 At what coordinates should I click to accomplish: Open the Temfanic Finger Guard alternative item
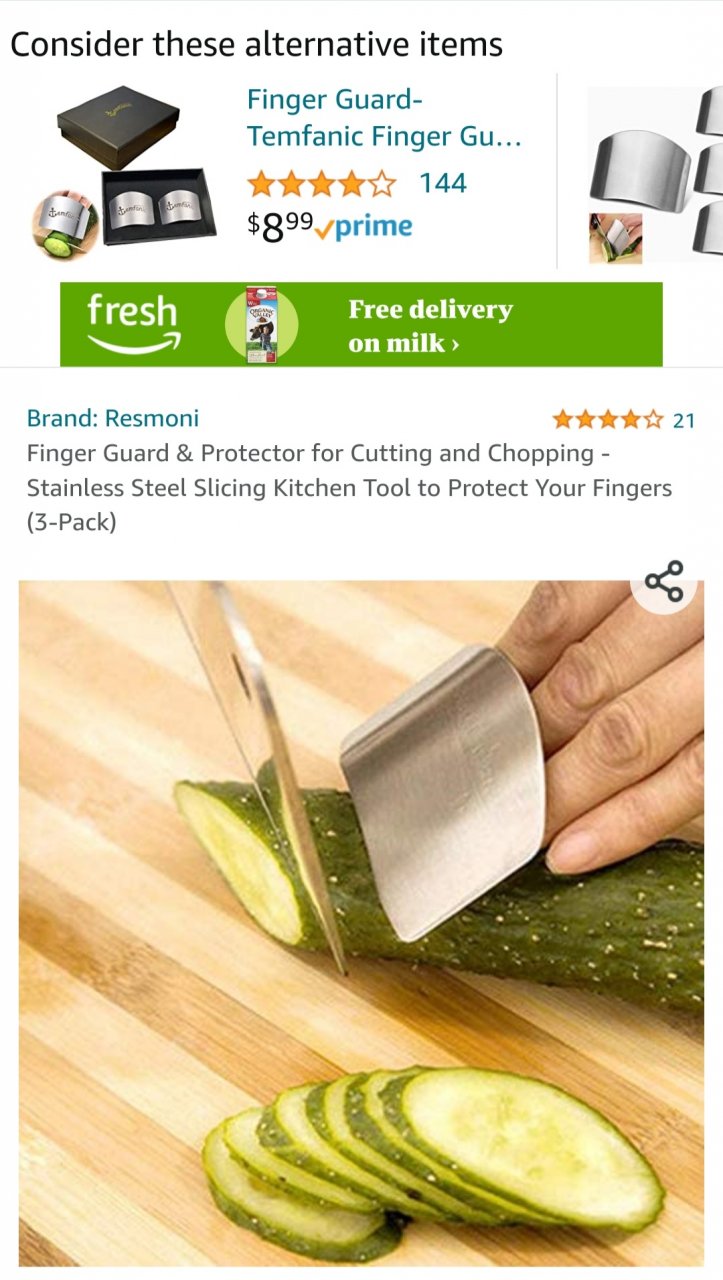pos(384,117)
